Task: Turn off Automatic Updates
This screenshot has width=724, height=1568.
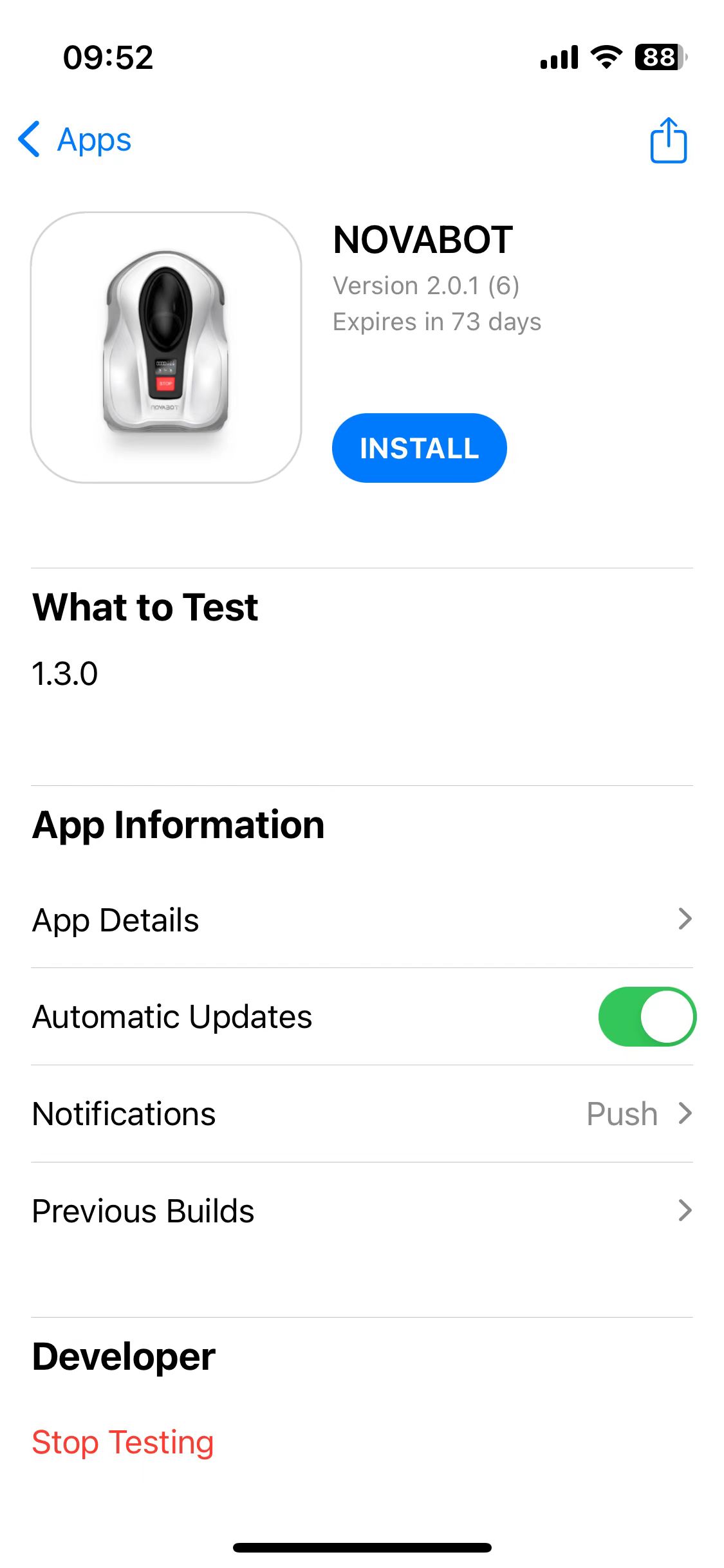Action: point(646,1017)
